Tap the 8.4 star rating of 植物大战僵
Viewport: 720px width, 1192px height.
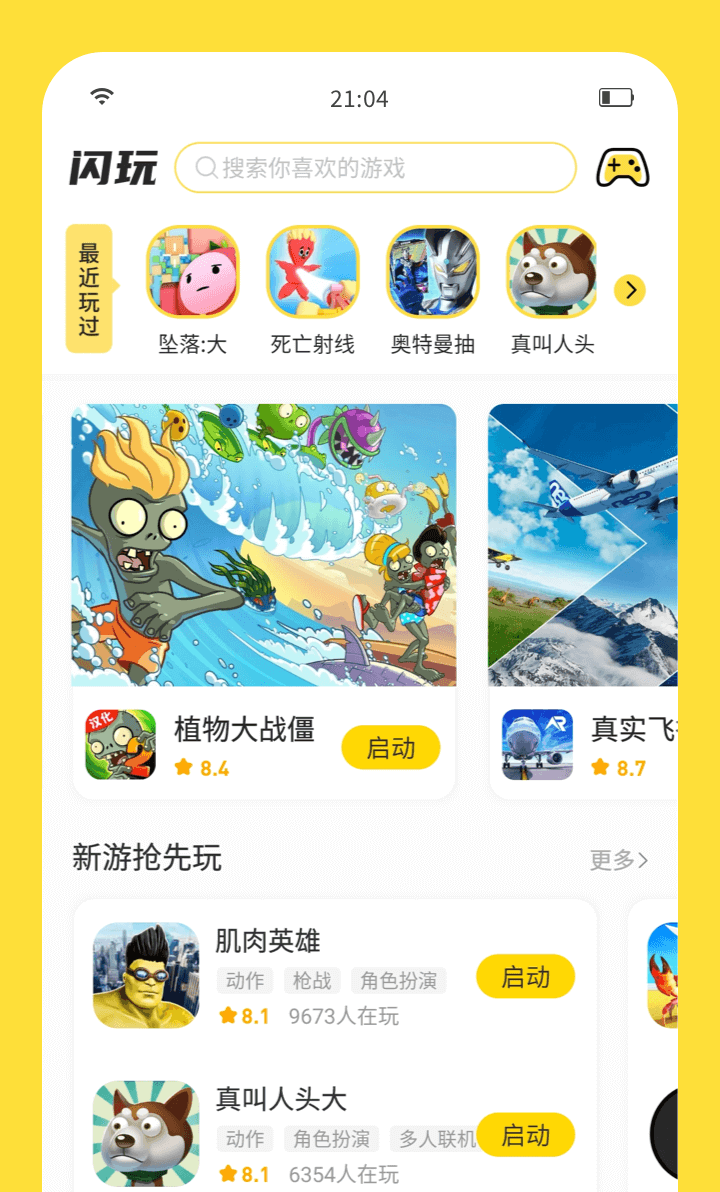[201, 768]
